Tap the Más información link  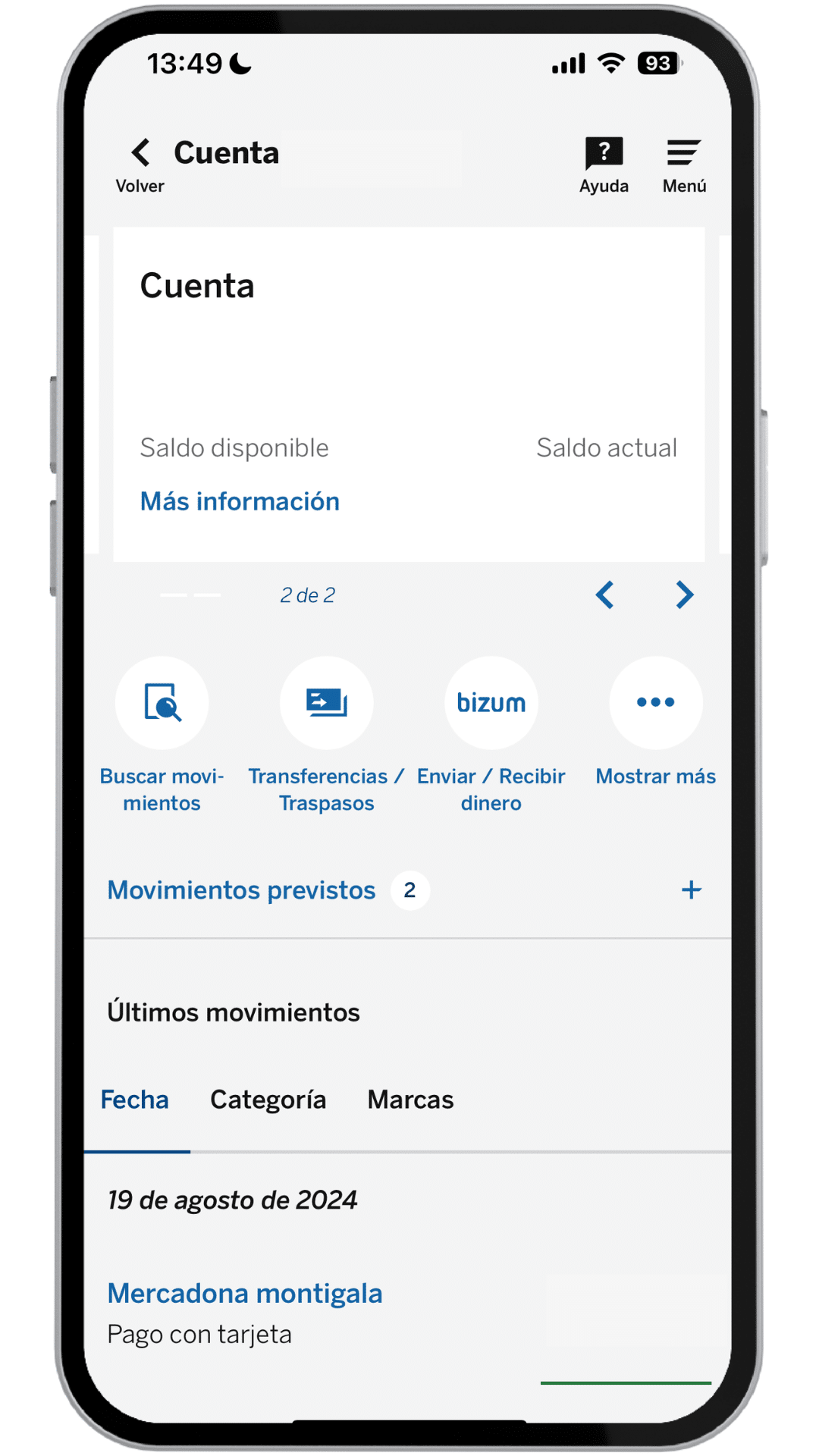240,501
